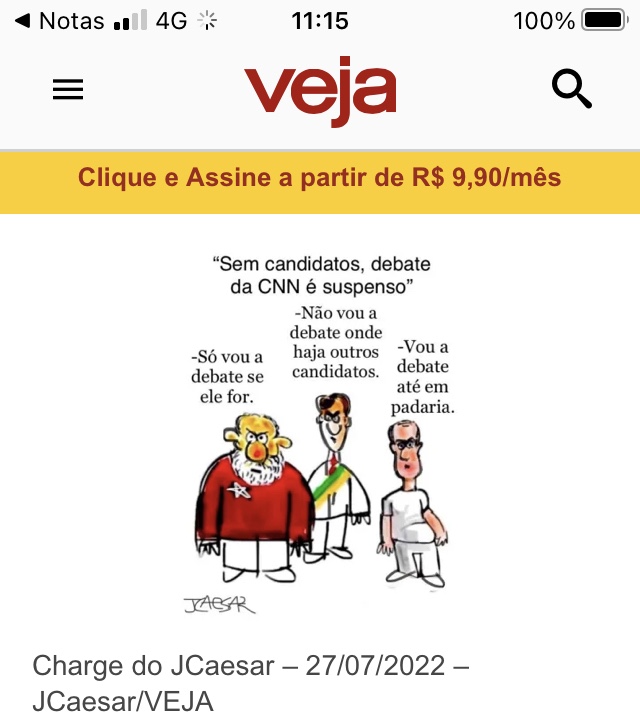Go to Veja home via logo
Screen dimensions: 640x723
320,92
